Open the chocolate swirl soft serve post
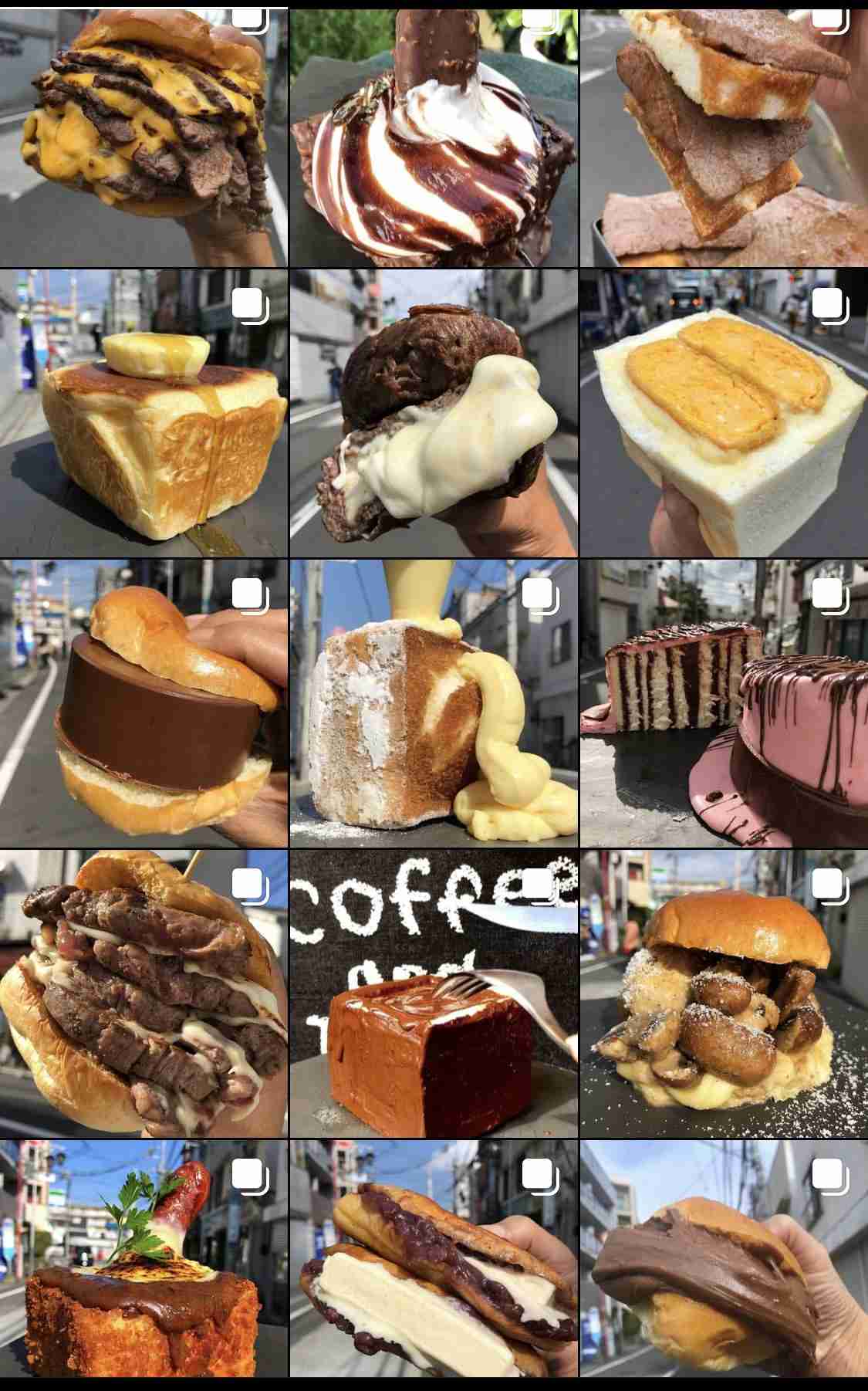This screenshot has height=1391, width=868. point(434,137)
